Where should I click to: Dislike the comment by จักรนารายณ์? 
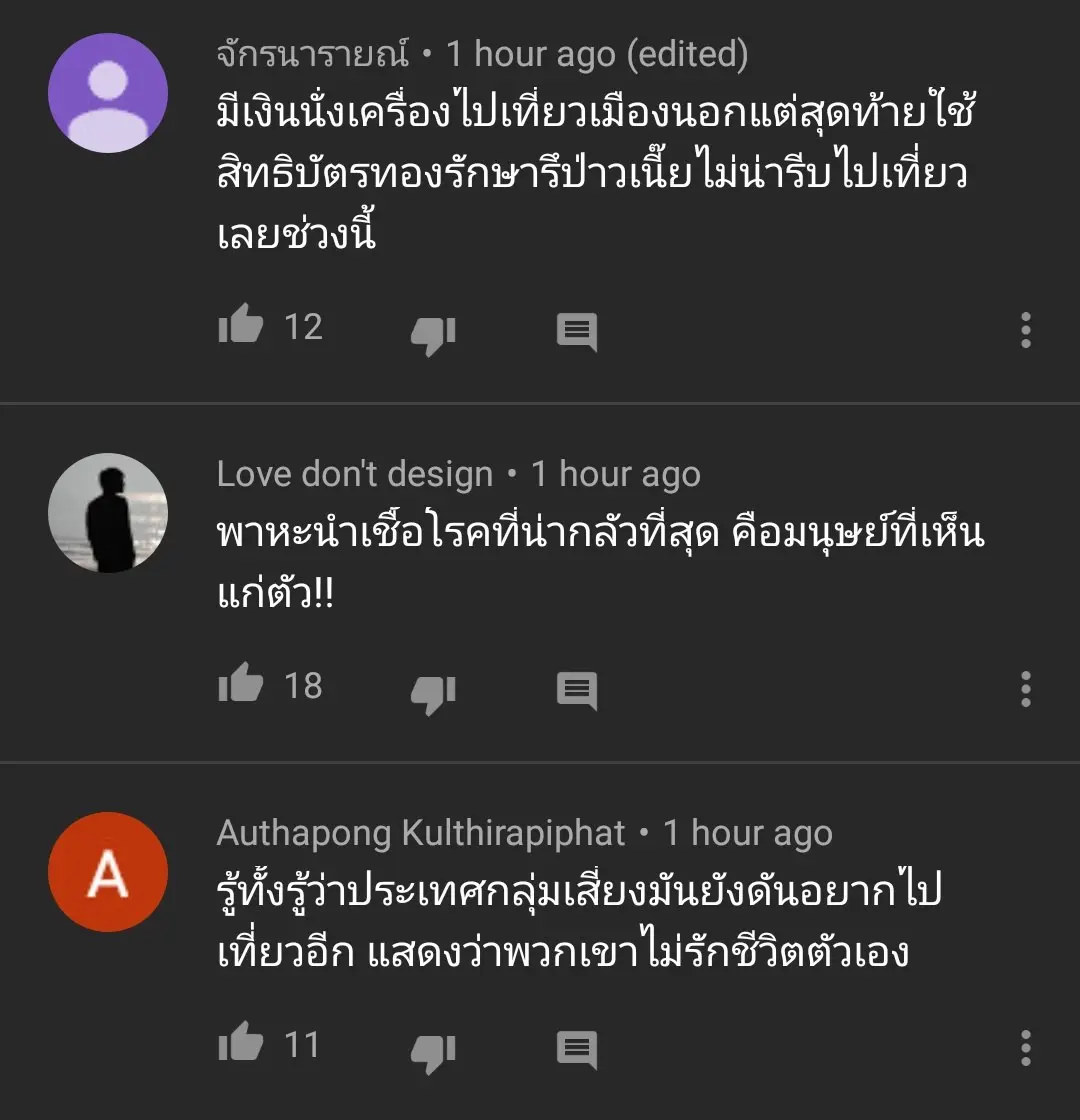click(433, 332)
